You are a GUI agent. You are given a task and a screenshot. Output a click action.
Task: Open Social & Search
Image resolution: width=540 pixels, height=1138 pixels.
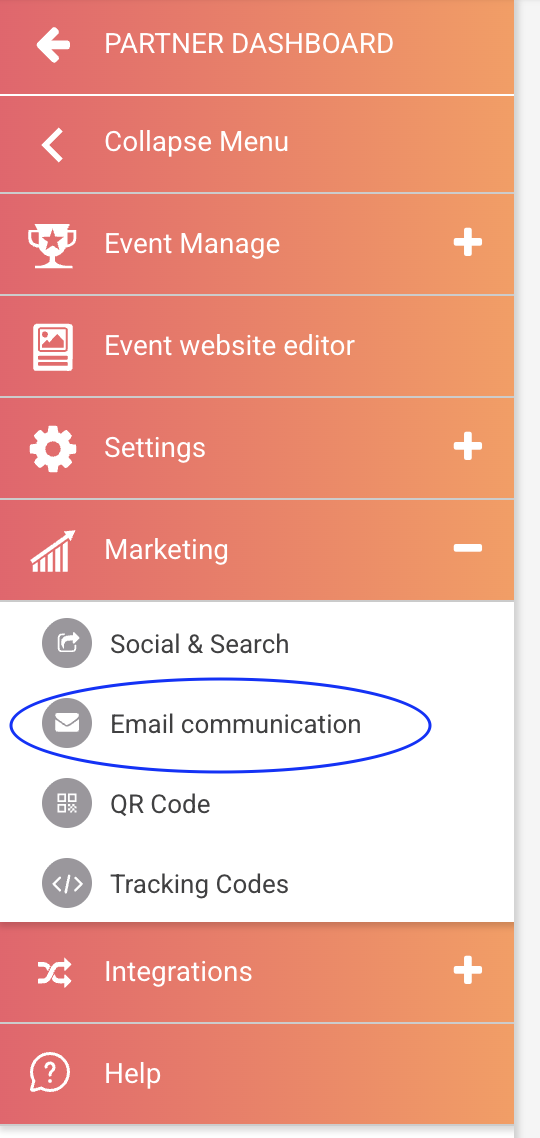(257, 644)
